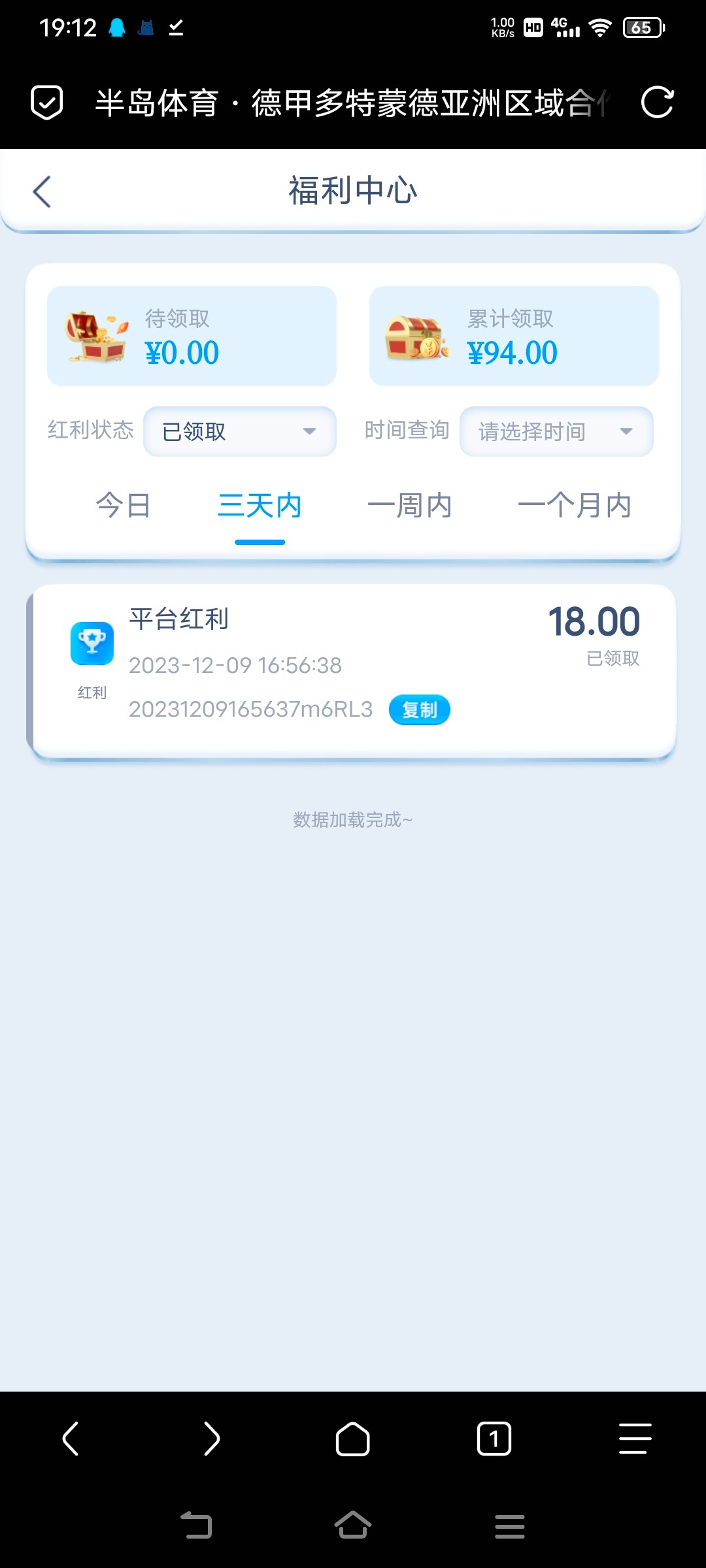Open the browser menu
This screenshot has width=706, height=1568.
(635, 1439)
